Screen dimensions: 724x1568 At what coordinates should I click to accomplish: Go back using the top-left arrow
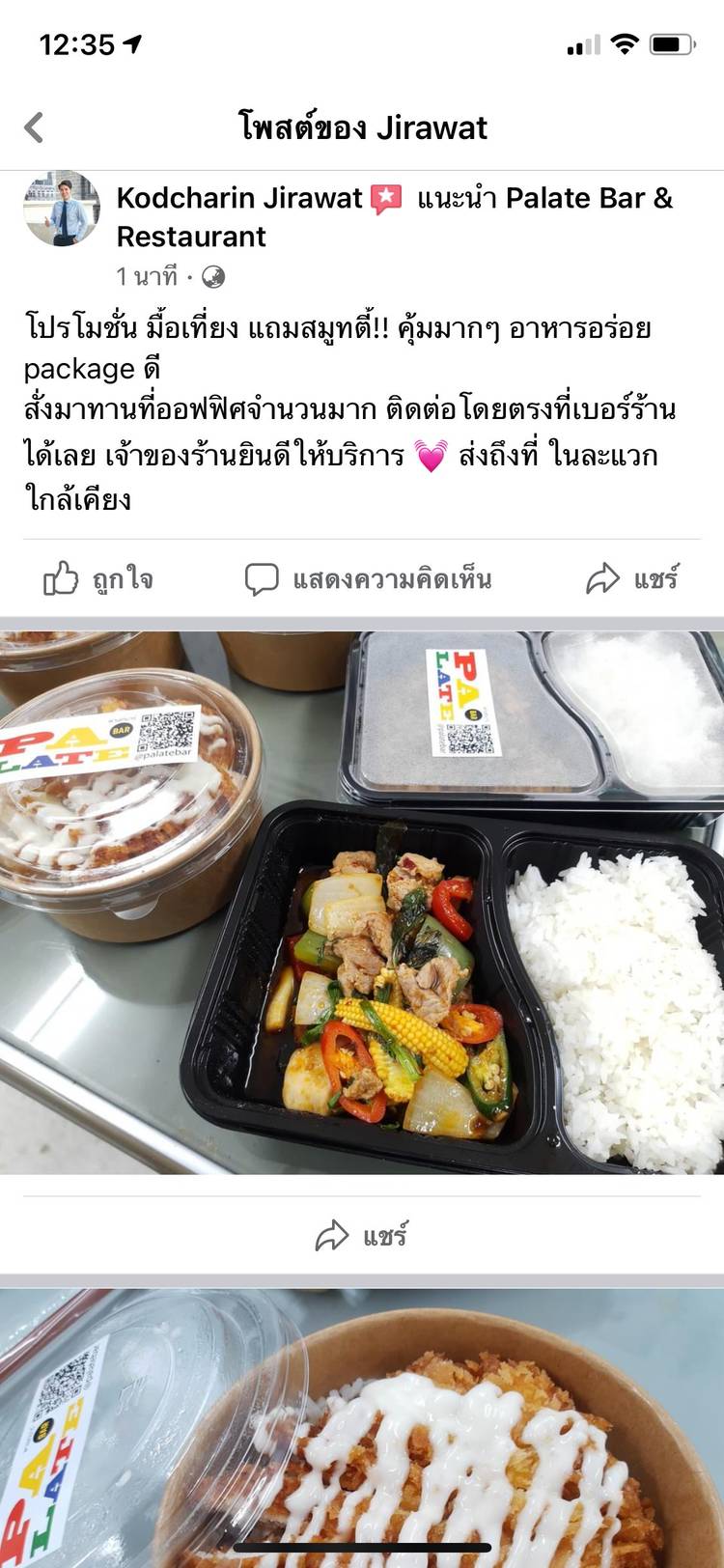(35, 127)
